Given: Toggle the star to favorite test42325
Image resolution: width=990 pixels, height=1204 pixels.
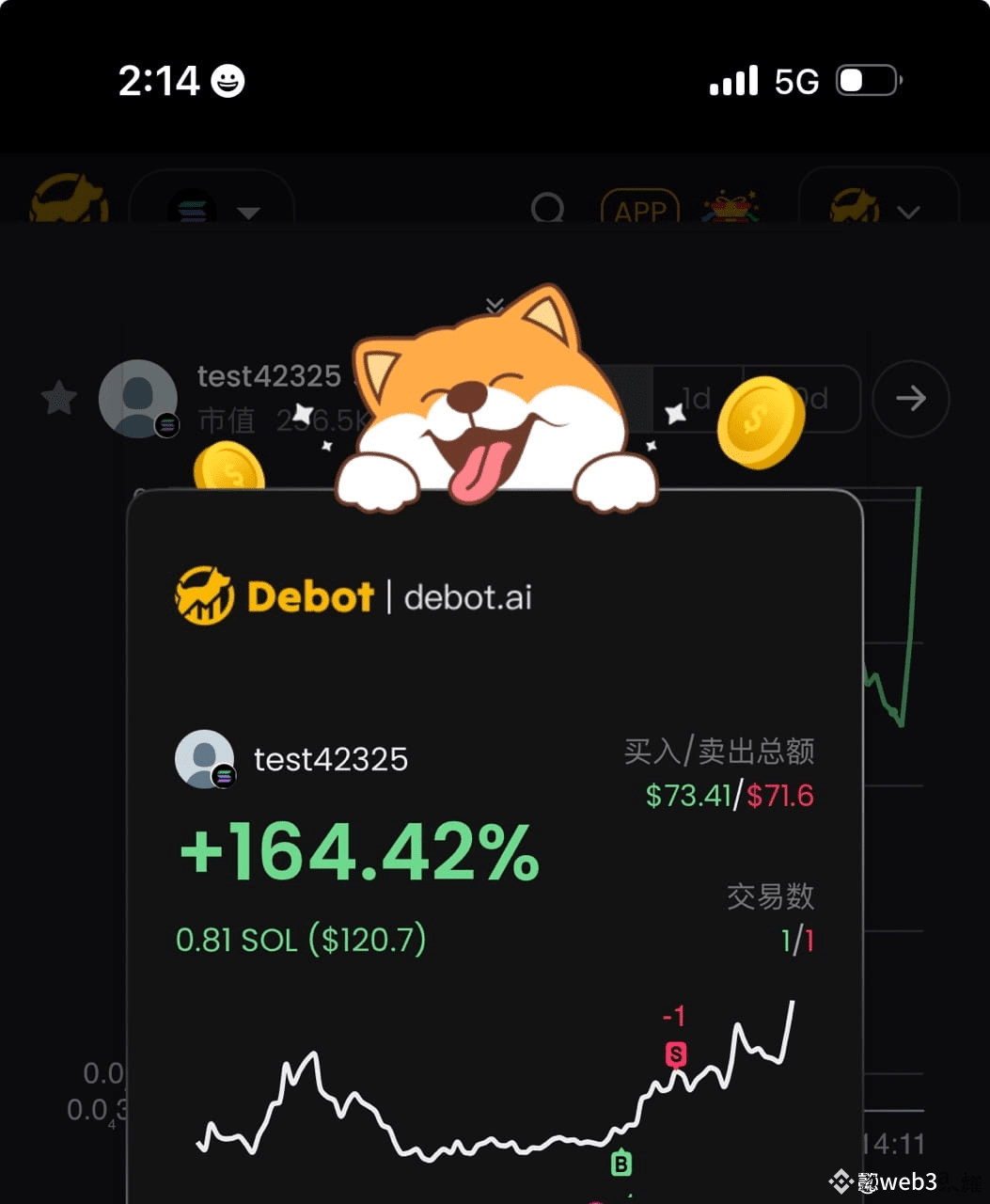Looking at the screenshot, I should click(x=58, y=398).
